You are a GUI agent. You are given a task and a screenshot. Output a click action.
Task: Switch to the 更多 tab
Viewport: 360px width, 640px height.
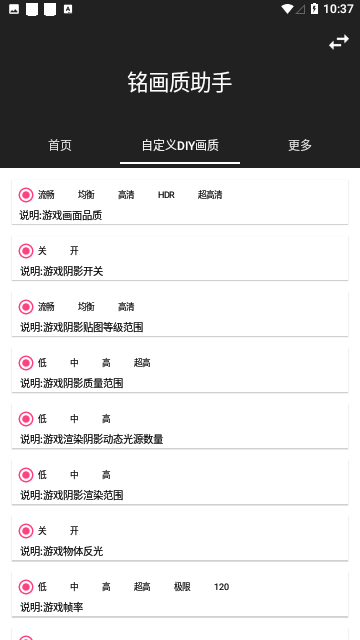[300, 145]
